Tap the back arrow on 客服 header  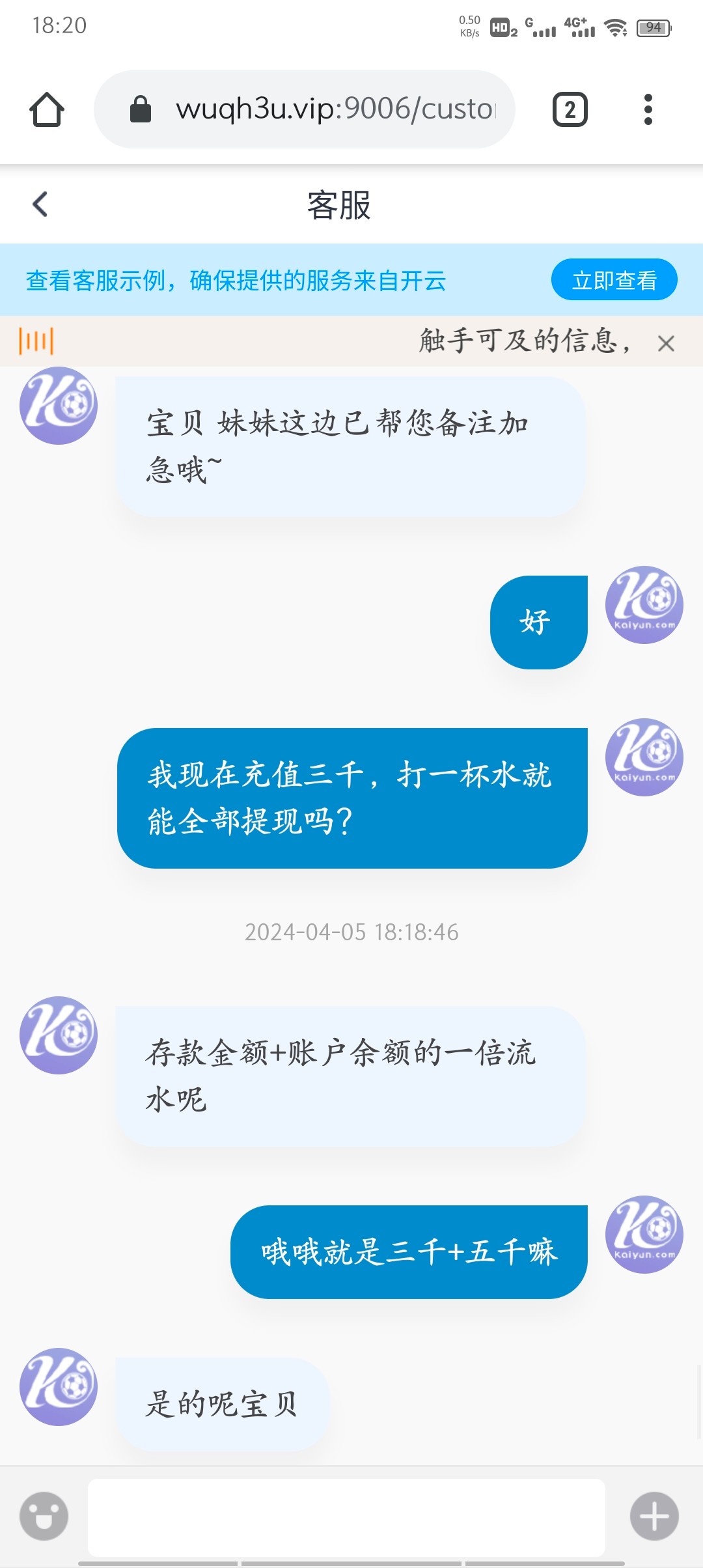point(40,204)
